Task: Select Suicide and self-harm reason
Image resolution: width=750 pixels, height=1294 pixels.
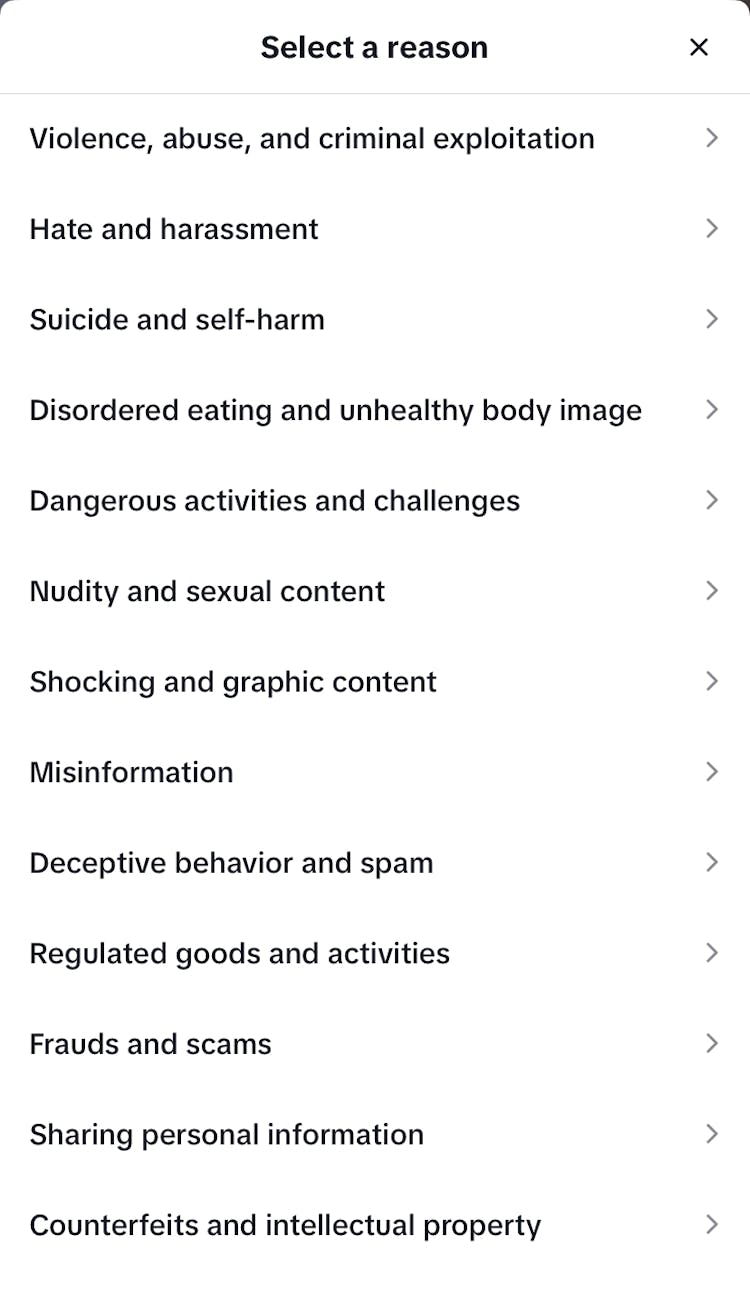Action: (x=177, y=319)
